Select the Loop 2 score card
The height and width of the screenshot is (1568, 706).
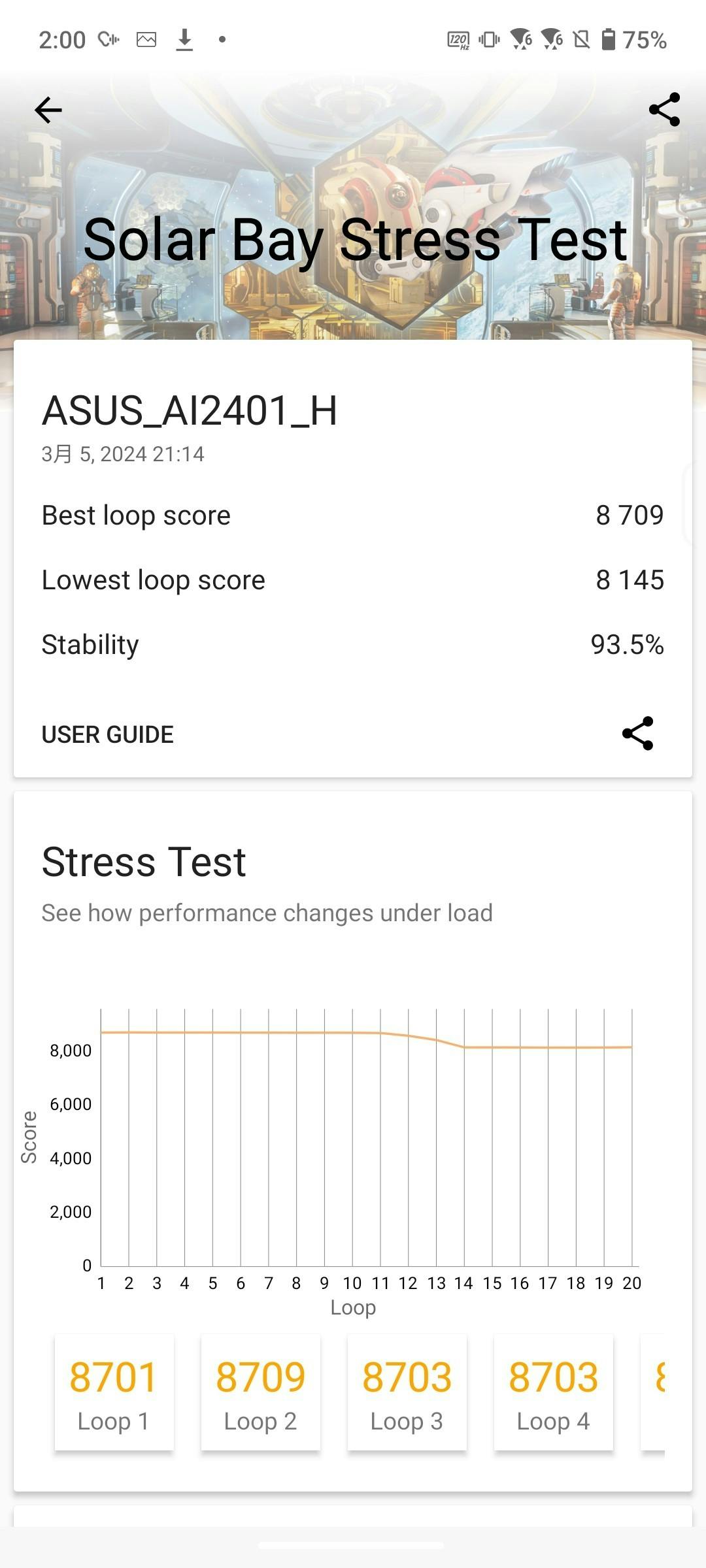click(x=261, y=1394)
